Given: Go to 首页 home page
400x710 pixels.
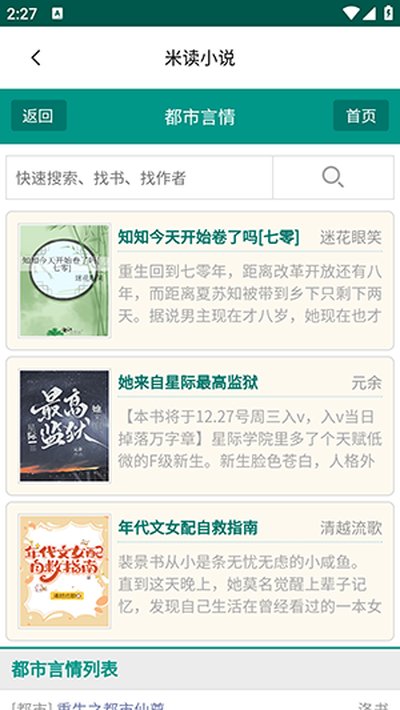Looking at the screenshot, I should (361, 116).
